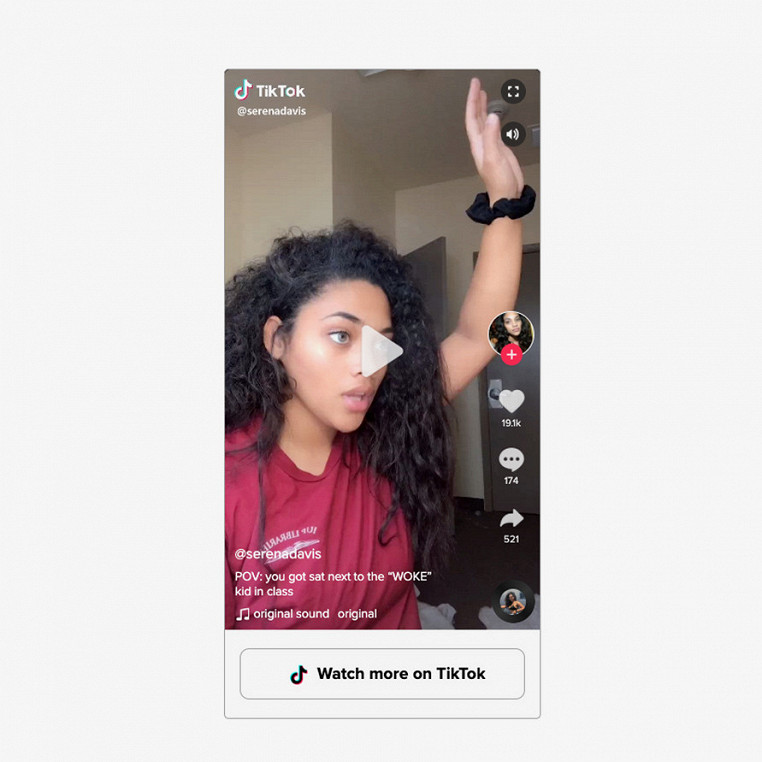
Task: Follow serenadavis with the plus button
Action: pos(512,355)
